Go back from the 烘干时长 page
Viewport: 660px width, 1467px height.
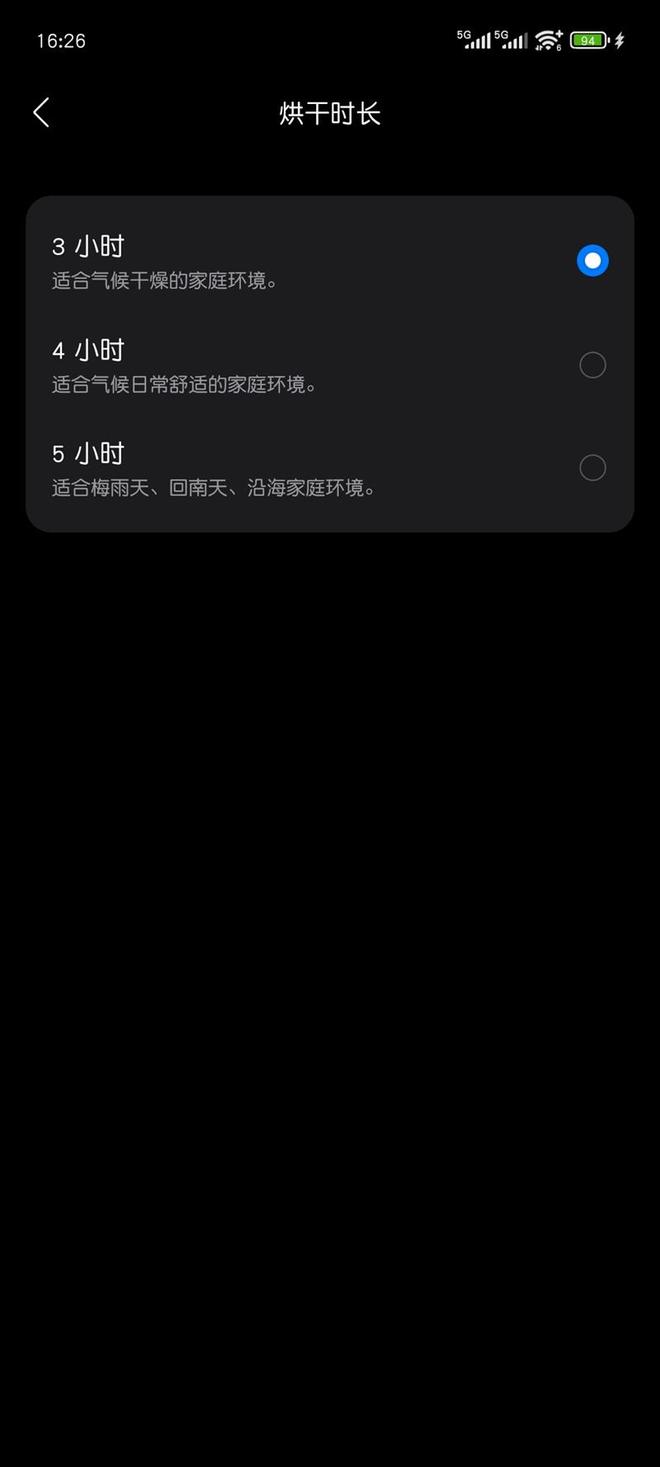click(41, 113)
